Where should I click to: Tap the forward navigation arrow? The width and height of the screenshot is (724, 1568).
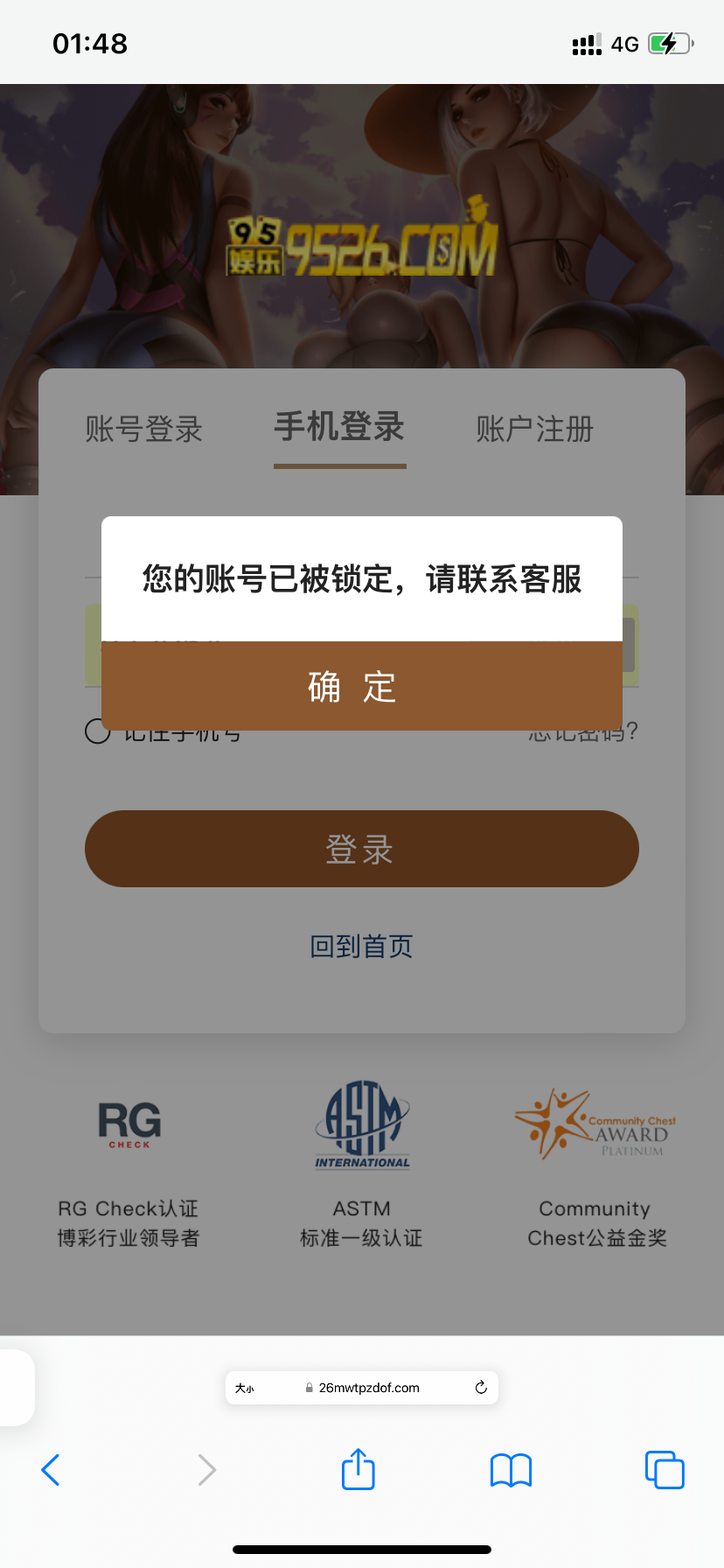pyautogui.click(x=206, y=1469)
